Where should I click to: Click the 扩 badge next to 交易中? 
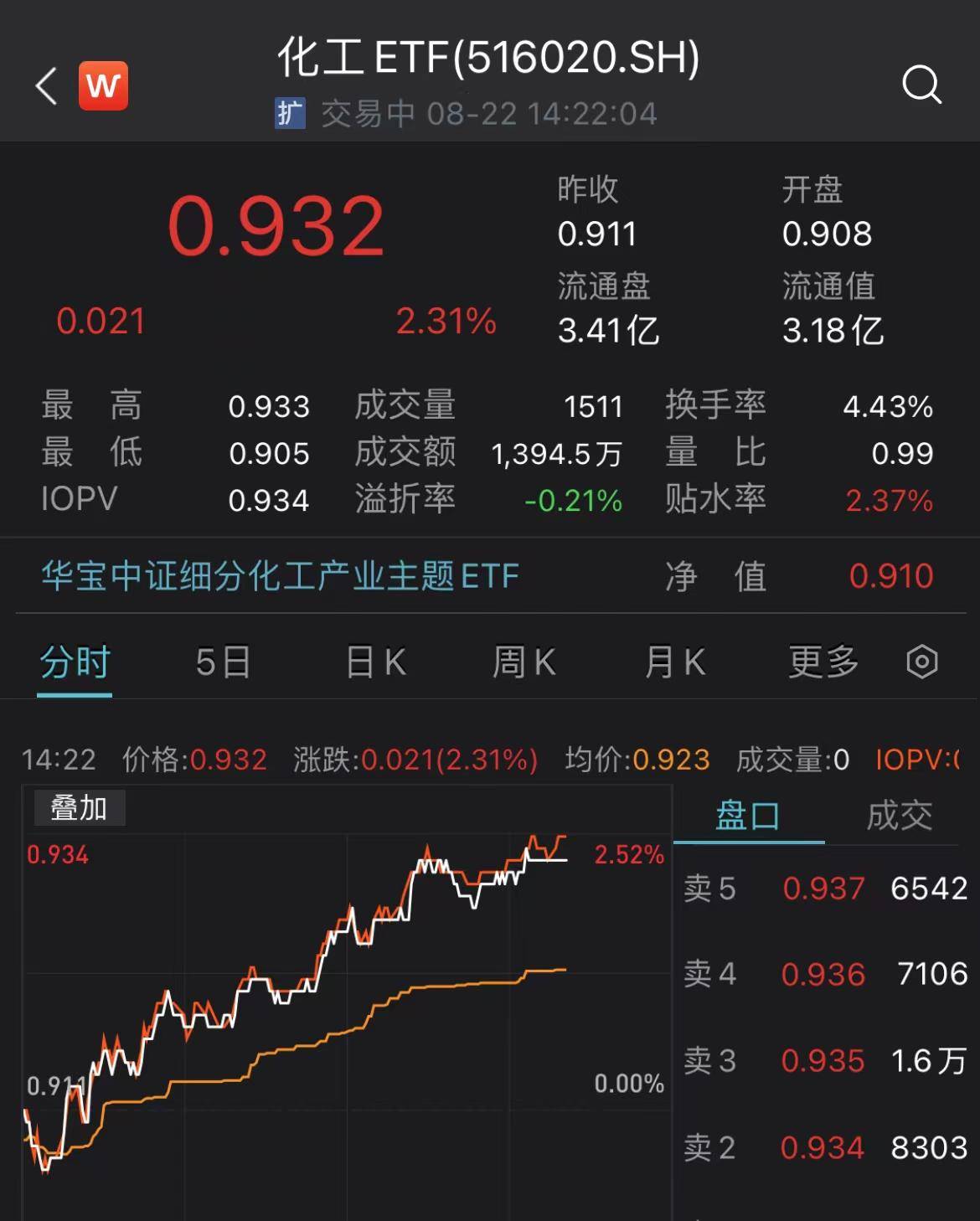click(288, 109)
